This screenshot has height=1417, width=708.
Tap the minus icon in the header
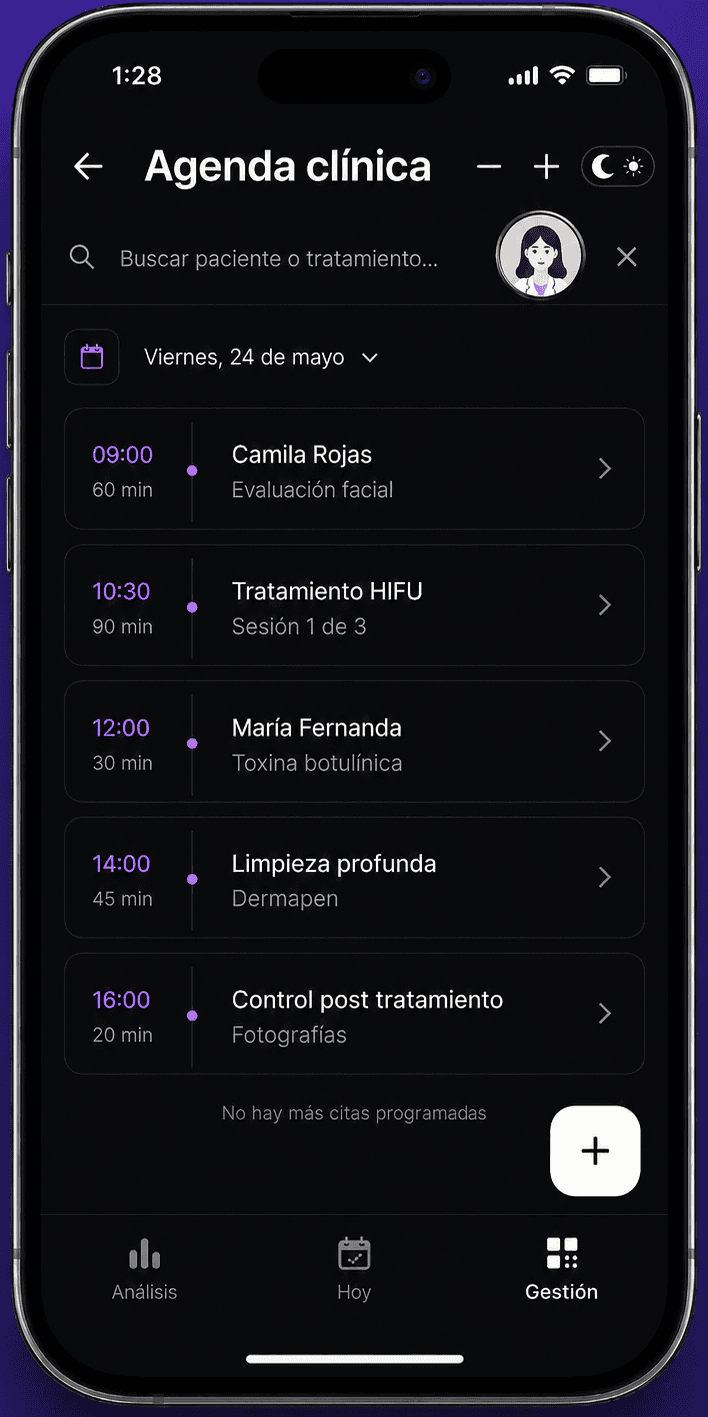click(489, 167)
